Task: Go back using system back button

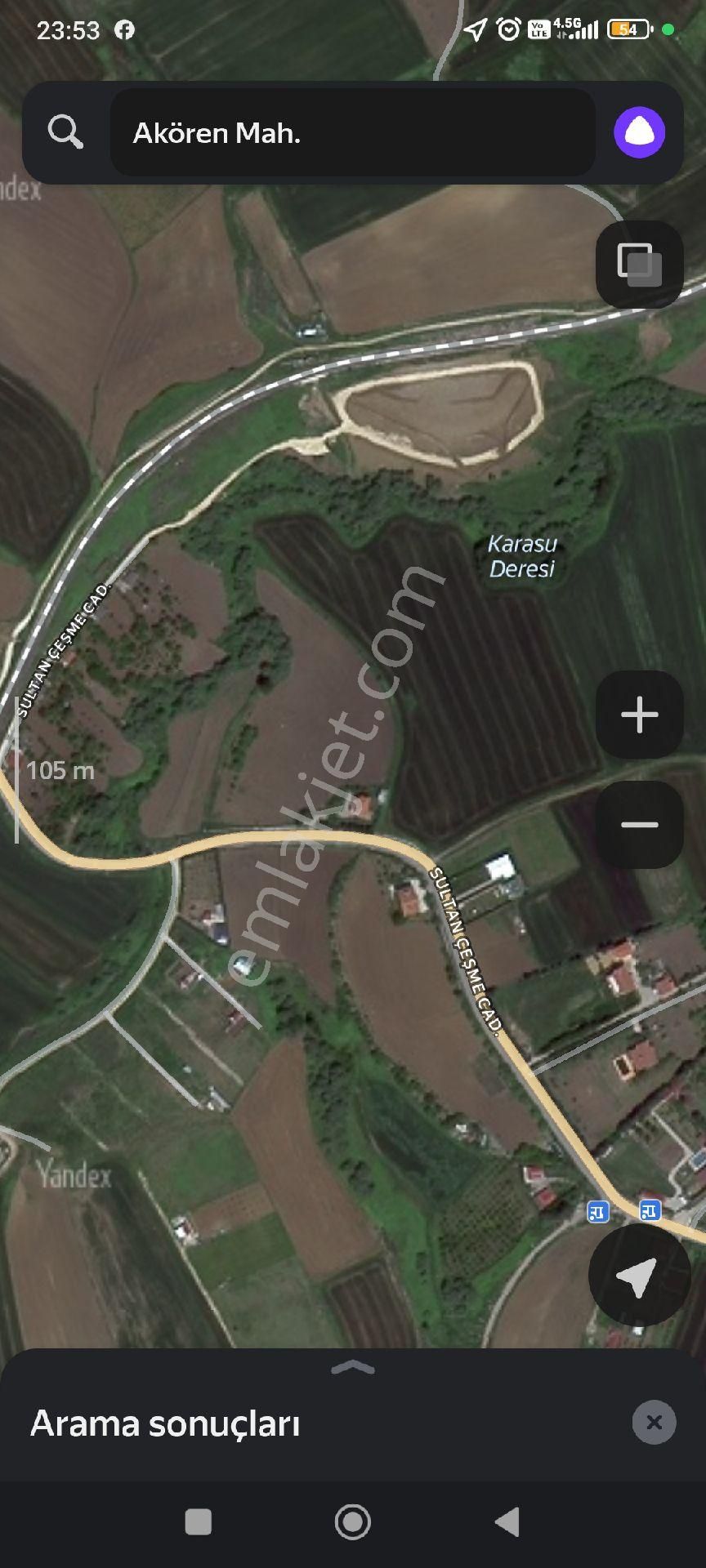Action: [x=507, y=1521]
